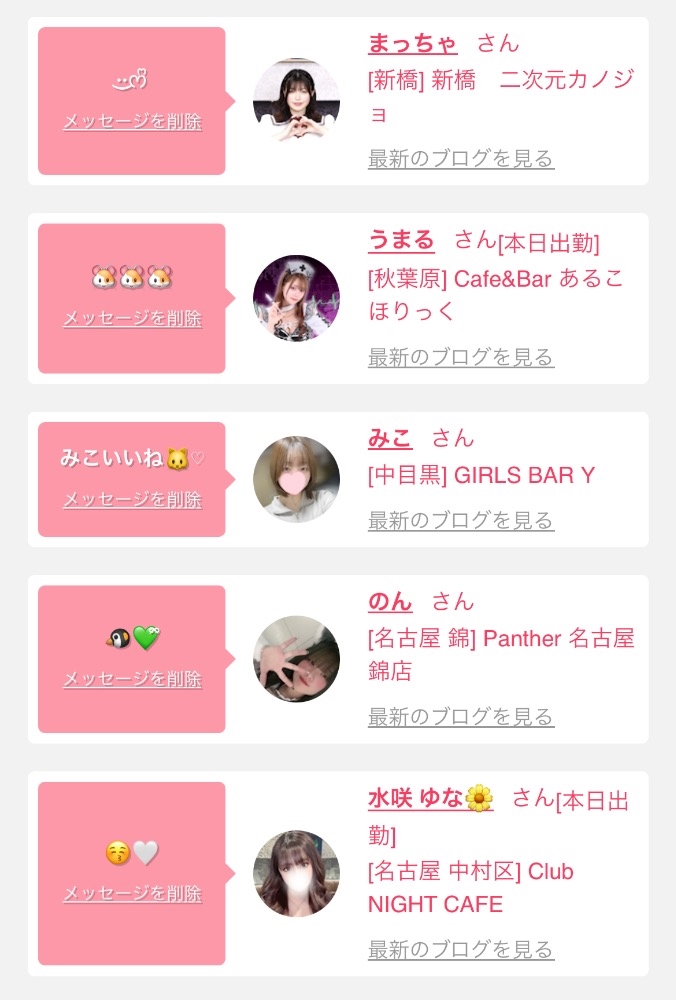This screenshot has width=676, height=1000.
Task: Tap みこ's profile photo
Action: [x=296, y=479]
